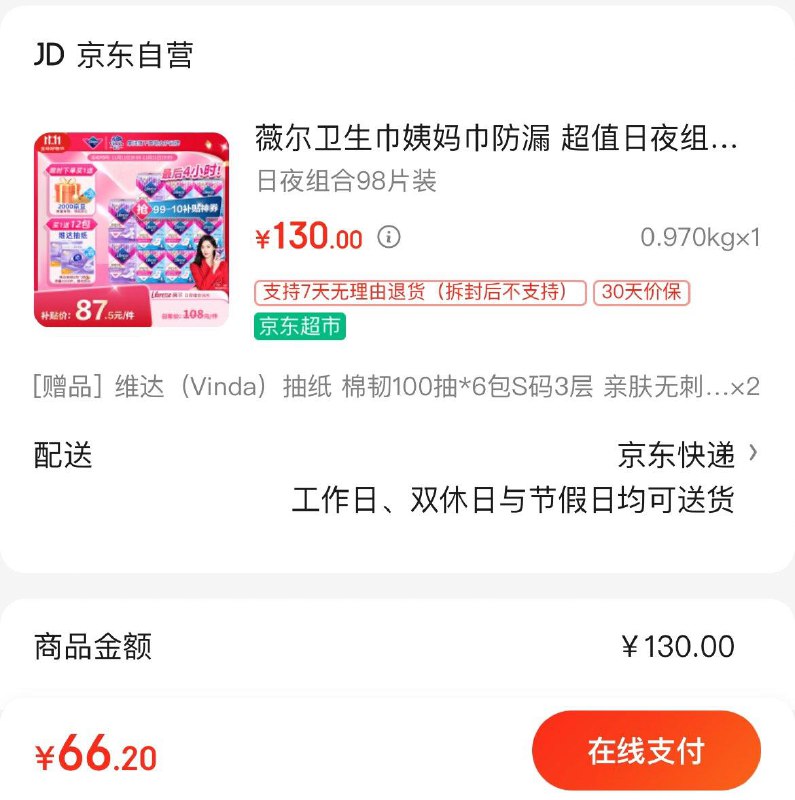Tap the Libresse product promo image
Viewport: 795px width, 800px height.
coord(128,224)
